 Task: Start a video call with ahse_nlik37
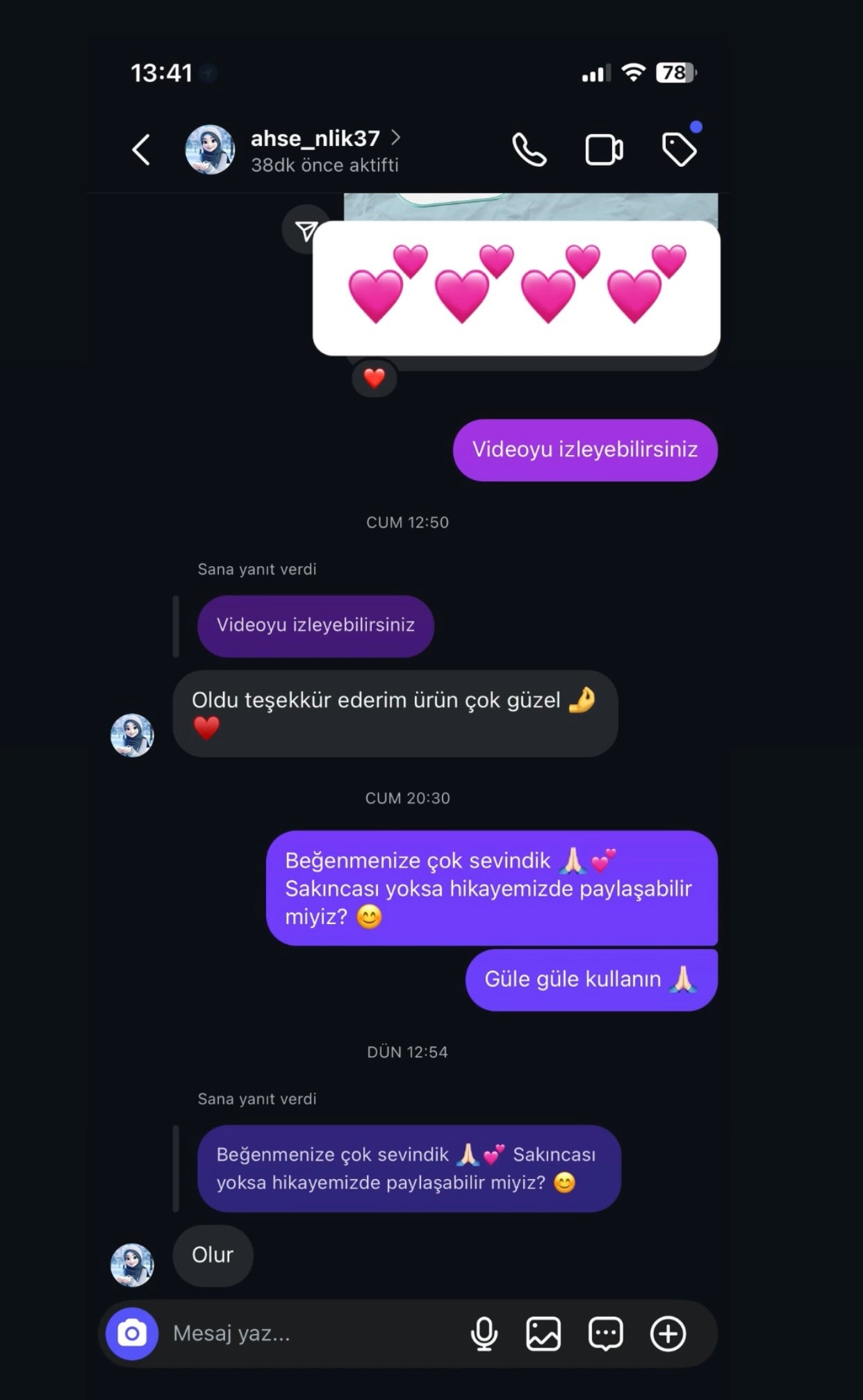pyautogui.click(x=604, y=149)
